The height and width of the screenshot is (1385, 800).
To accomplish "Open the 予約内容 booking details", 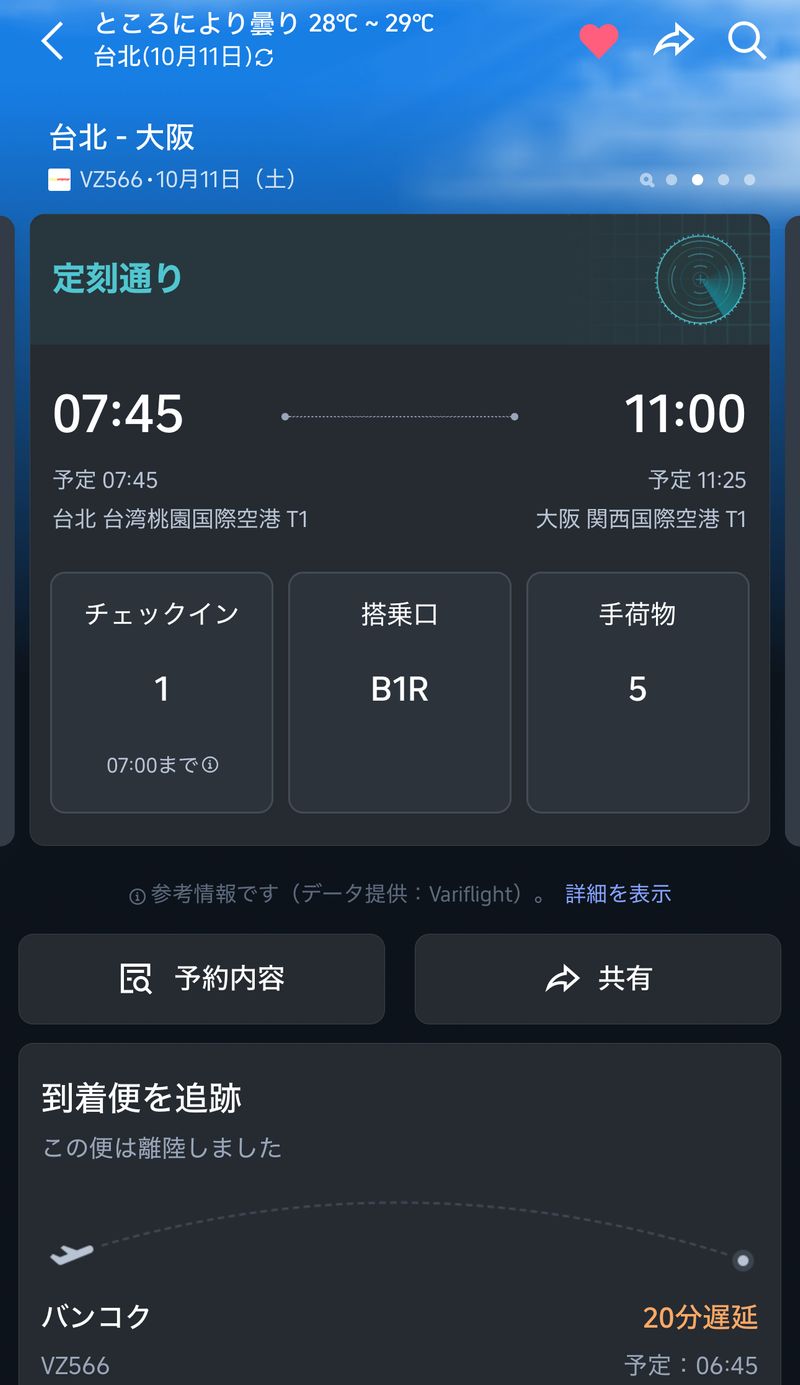I will pyautogui.click(x=202, y=979).
